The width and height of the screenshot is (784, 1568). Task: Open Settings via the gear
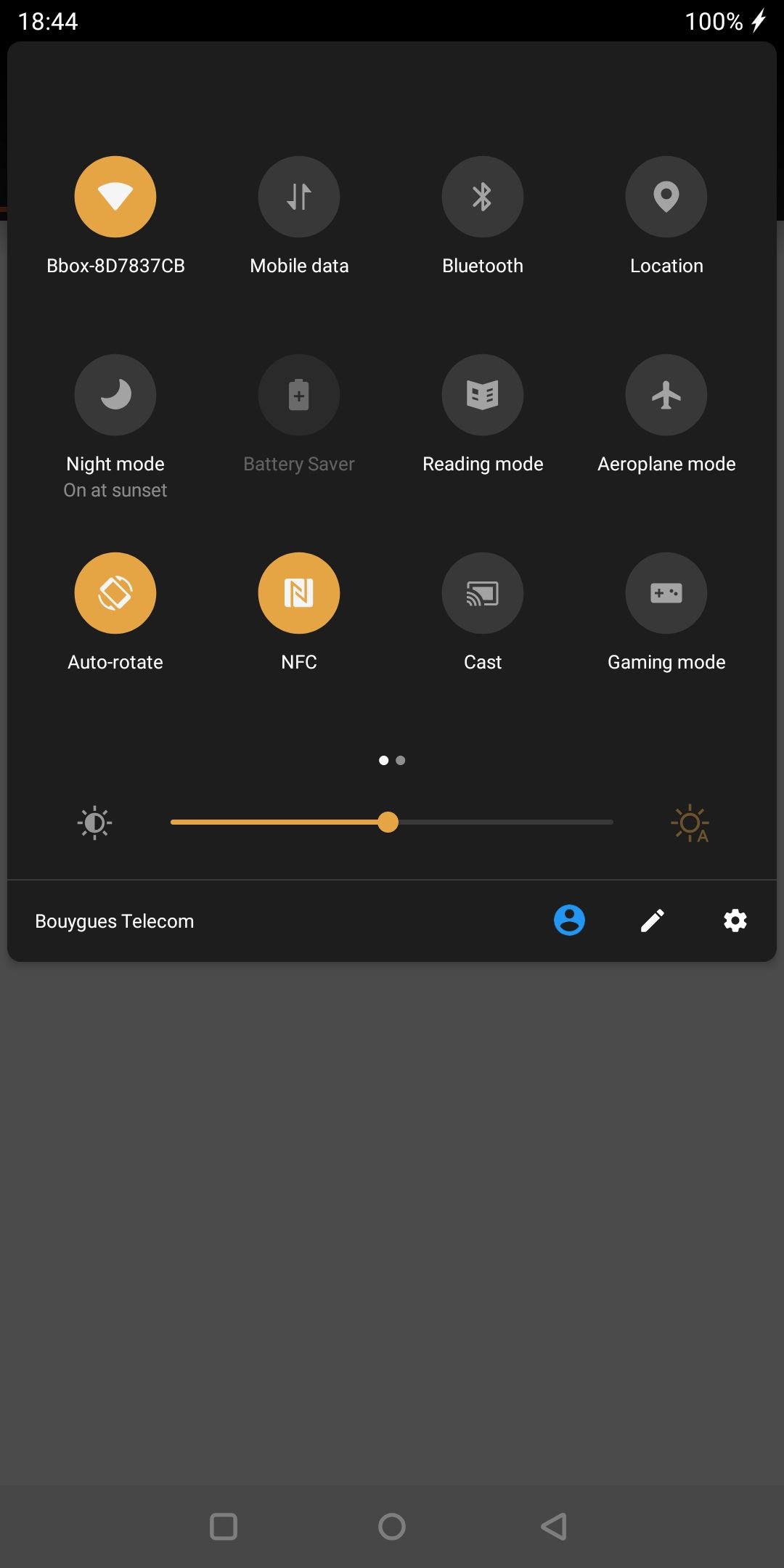point(735,920)
